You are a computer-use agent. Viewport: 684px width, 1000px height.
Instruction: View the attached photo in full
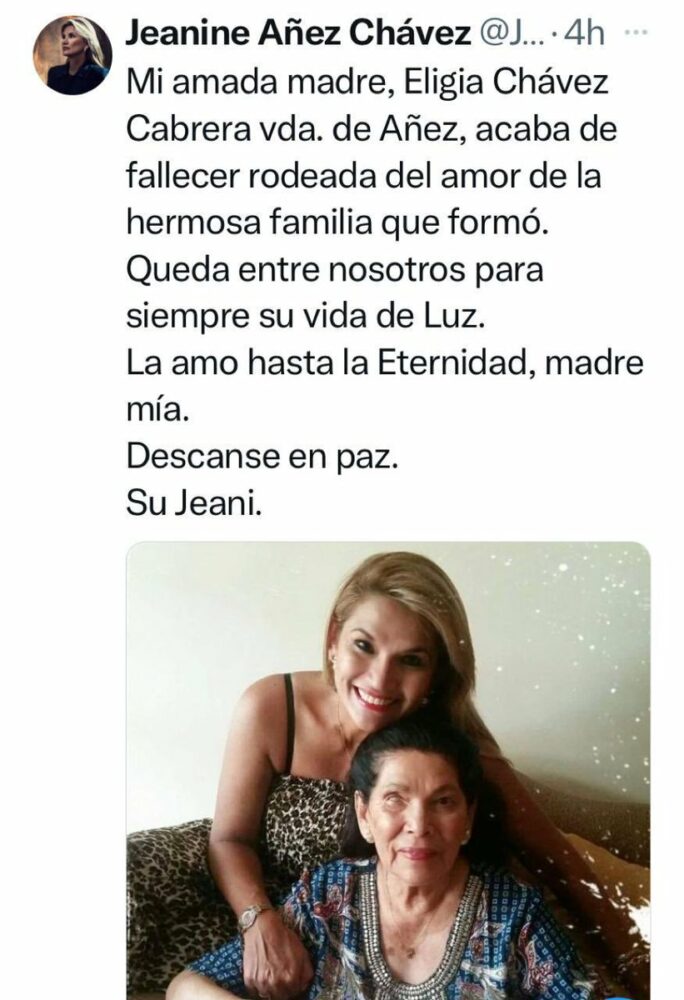pyautogui.click(x=388, y=770)
